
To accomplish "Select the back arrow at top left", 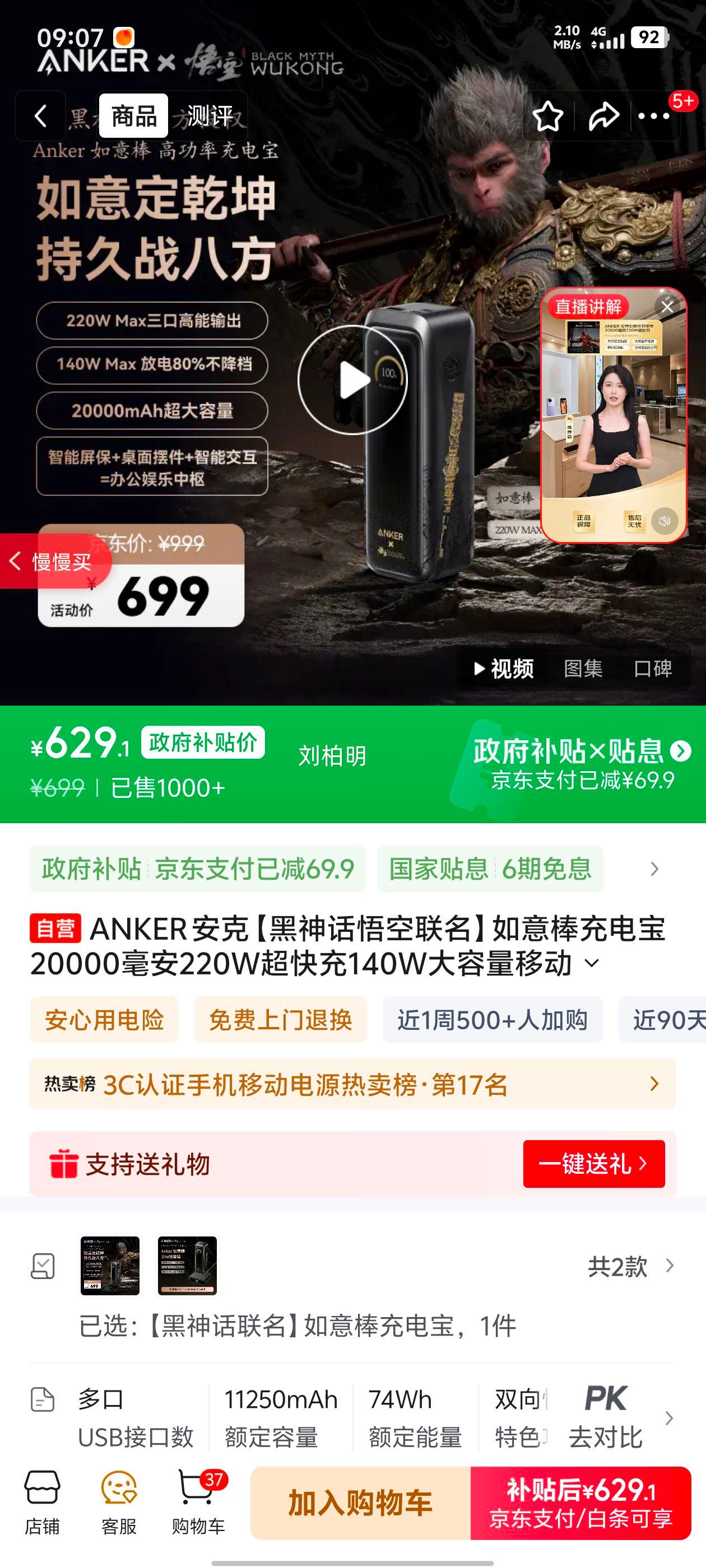I will [x=41, y=116].
